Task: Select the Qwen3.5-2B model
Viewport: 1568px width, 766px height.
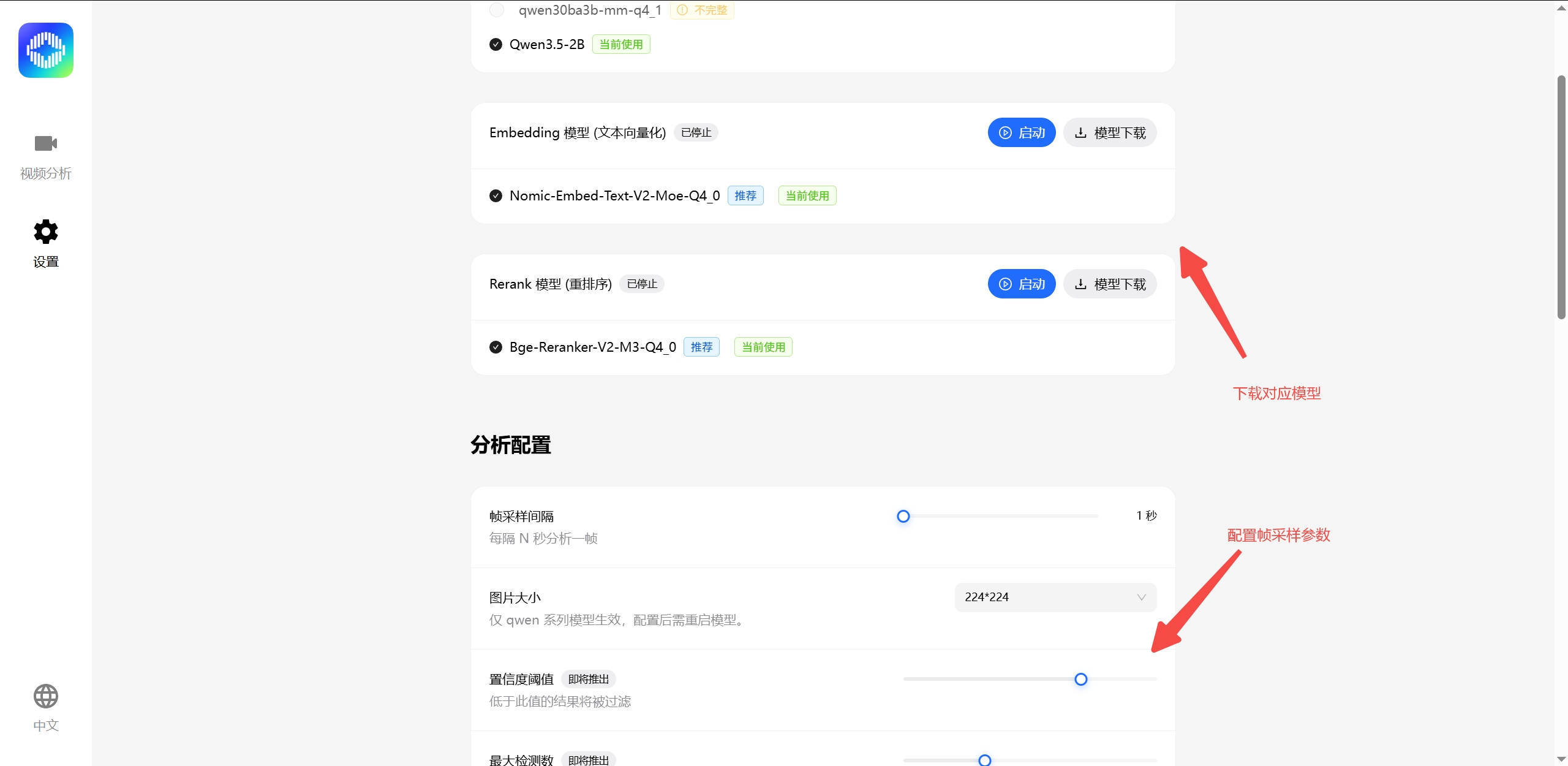Action: click(x=496, y=44)
